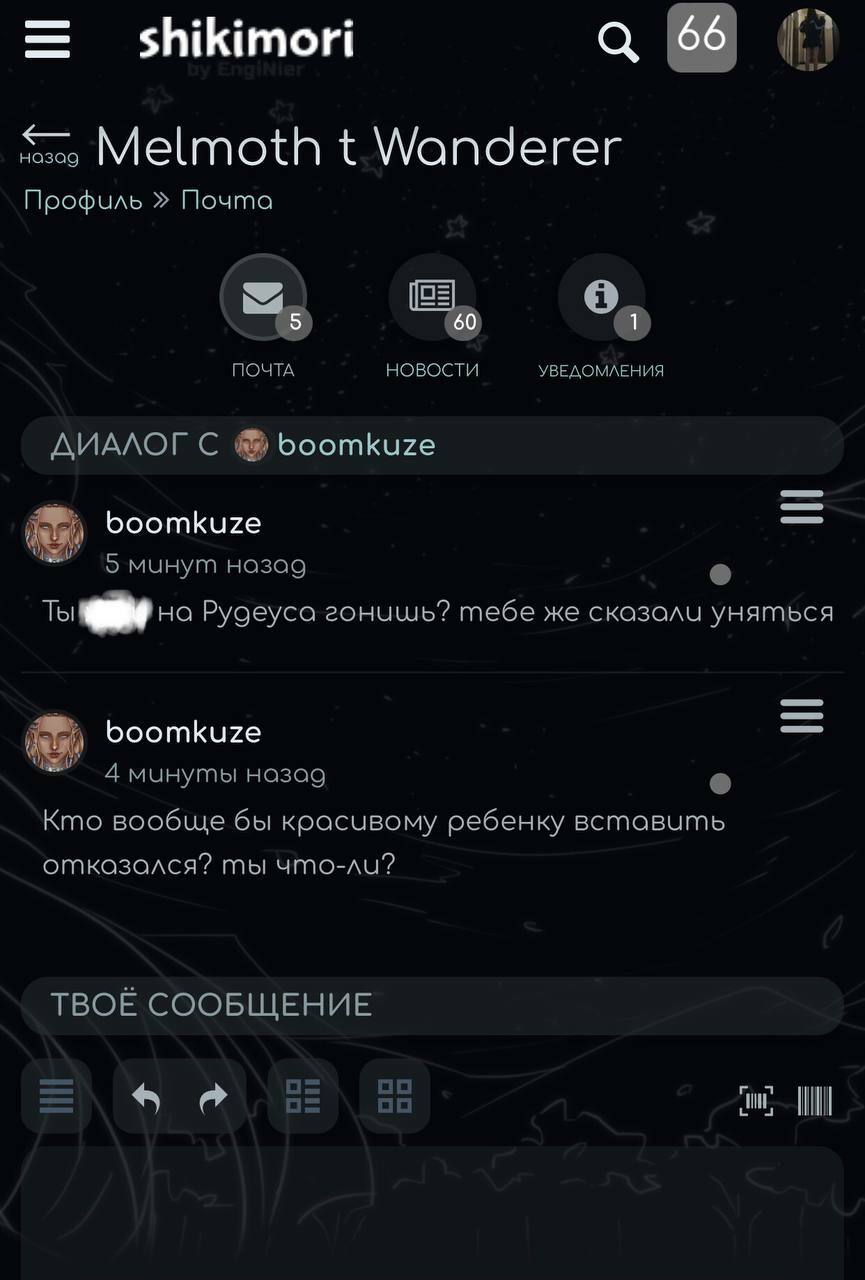The image size is (865, 1280).
Task: Tap the barcode icon in the editor toolbar
Action: 815,1101
